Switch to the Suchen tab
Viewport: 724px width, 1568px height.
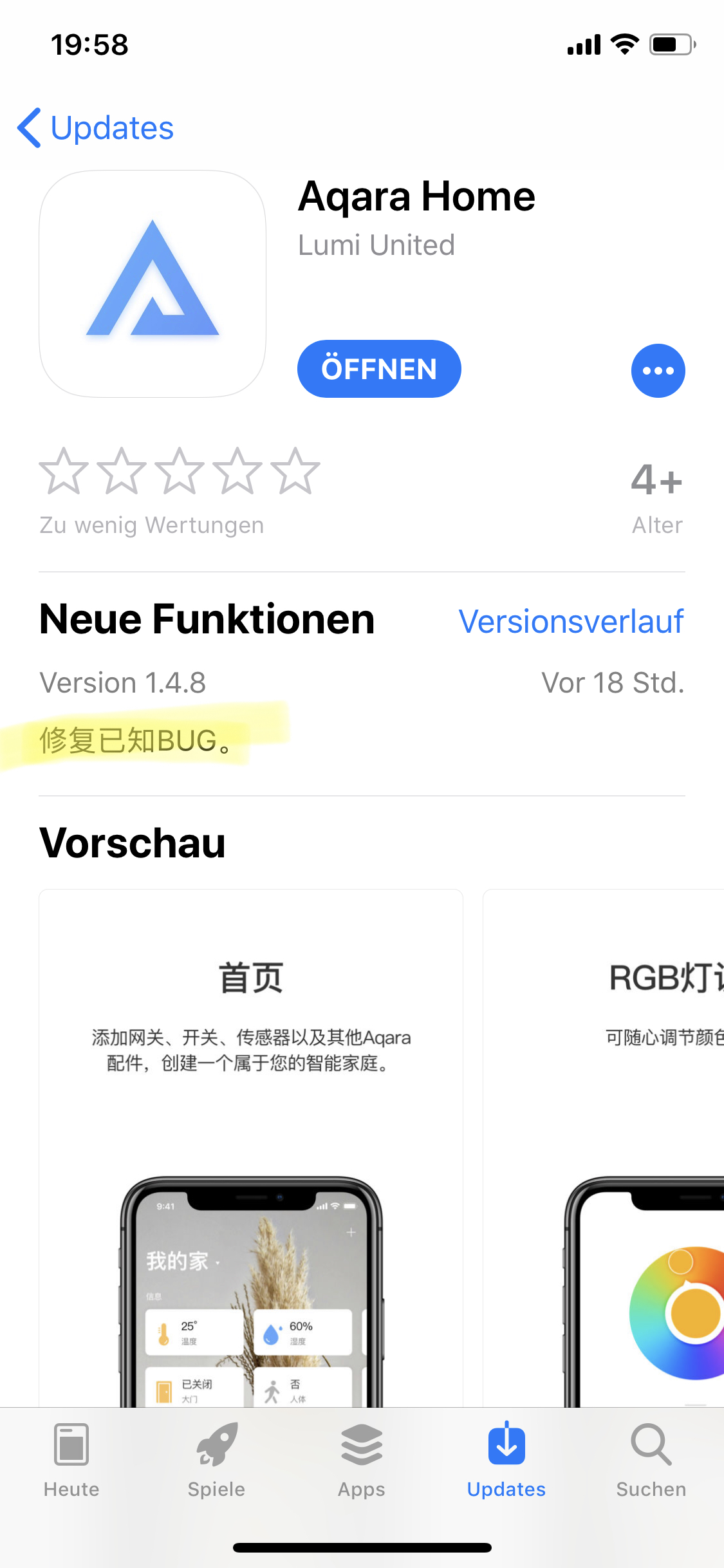pos(651,1461)
